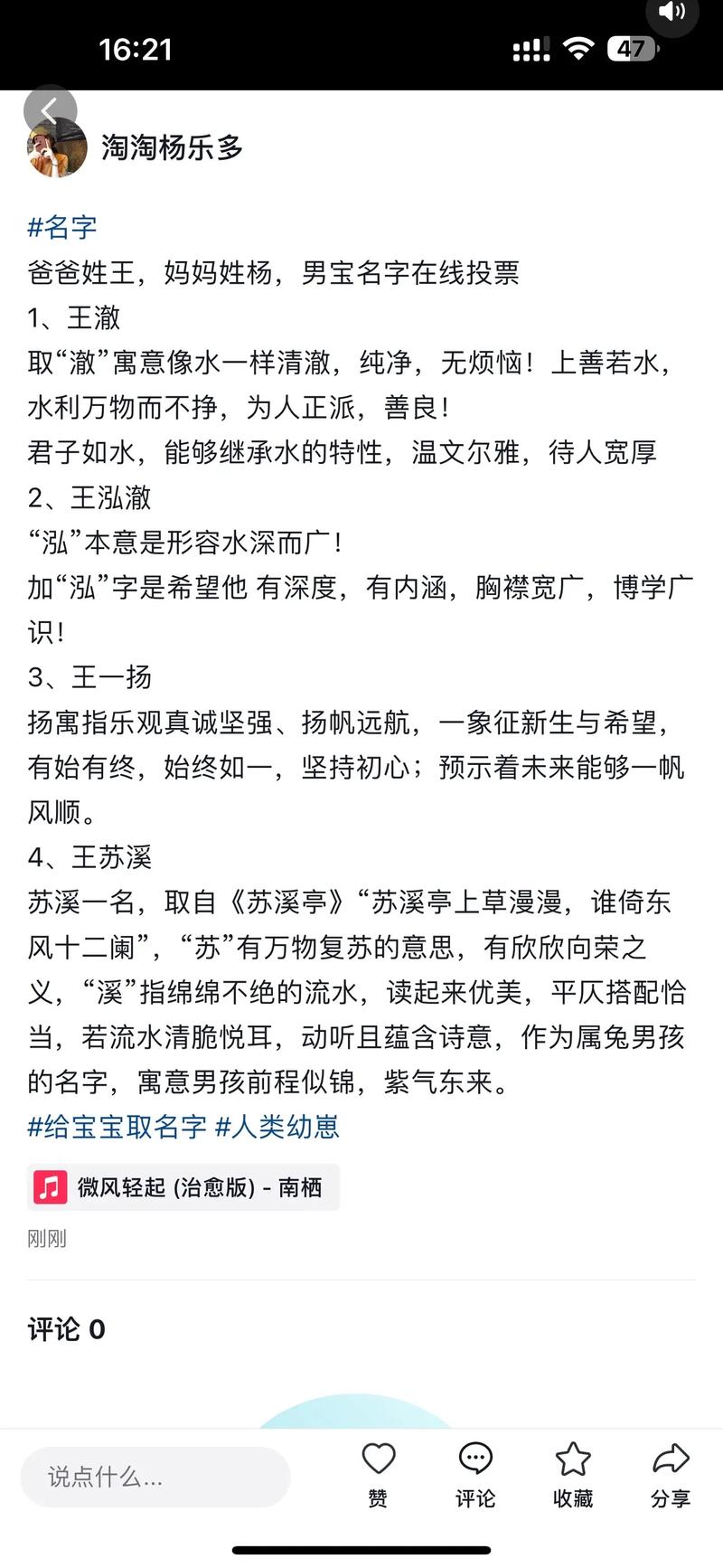Tap the 说点什么 comment input field
This screenshot has width=723, height=1568.
155,1477
